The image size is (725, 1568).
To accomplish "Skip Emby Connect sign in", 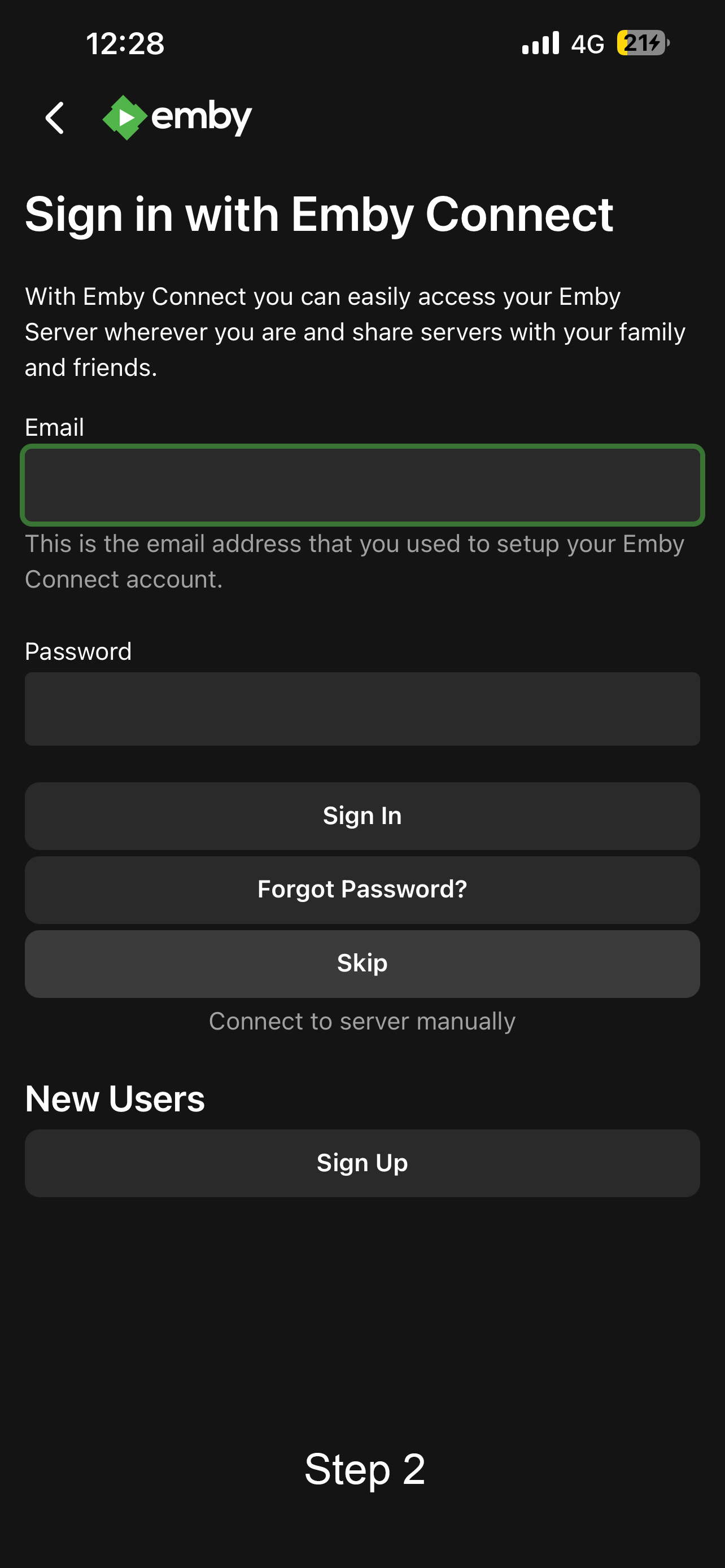I will point(362,963).
